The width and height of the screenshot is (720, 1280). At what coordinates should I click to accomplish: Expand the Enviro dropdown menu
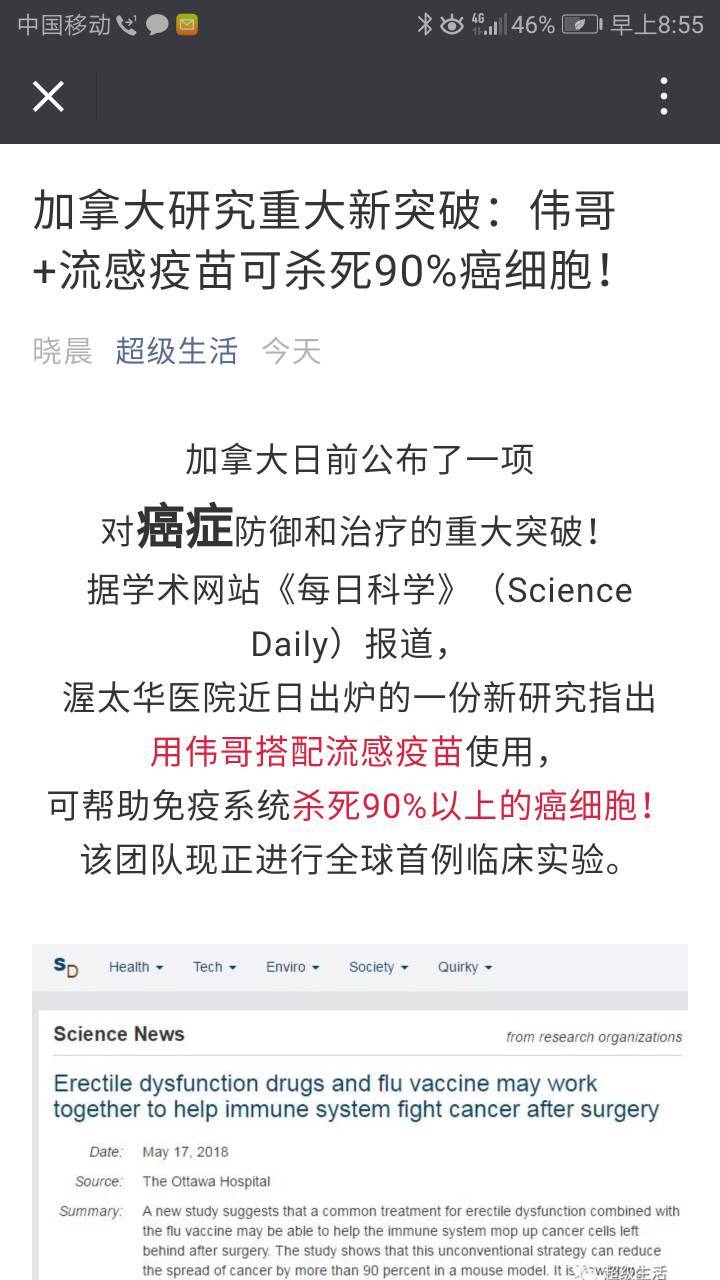290,966
